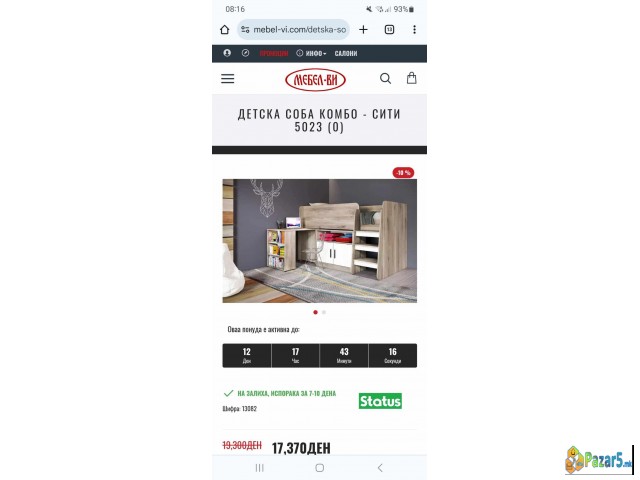
Task: Open the site search
Action: [385, 78]
